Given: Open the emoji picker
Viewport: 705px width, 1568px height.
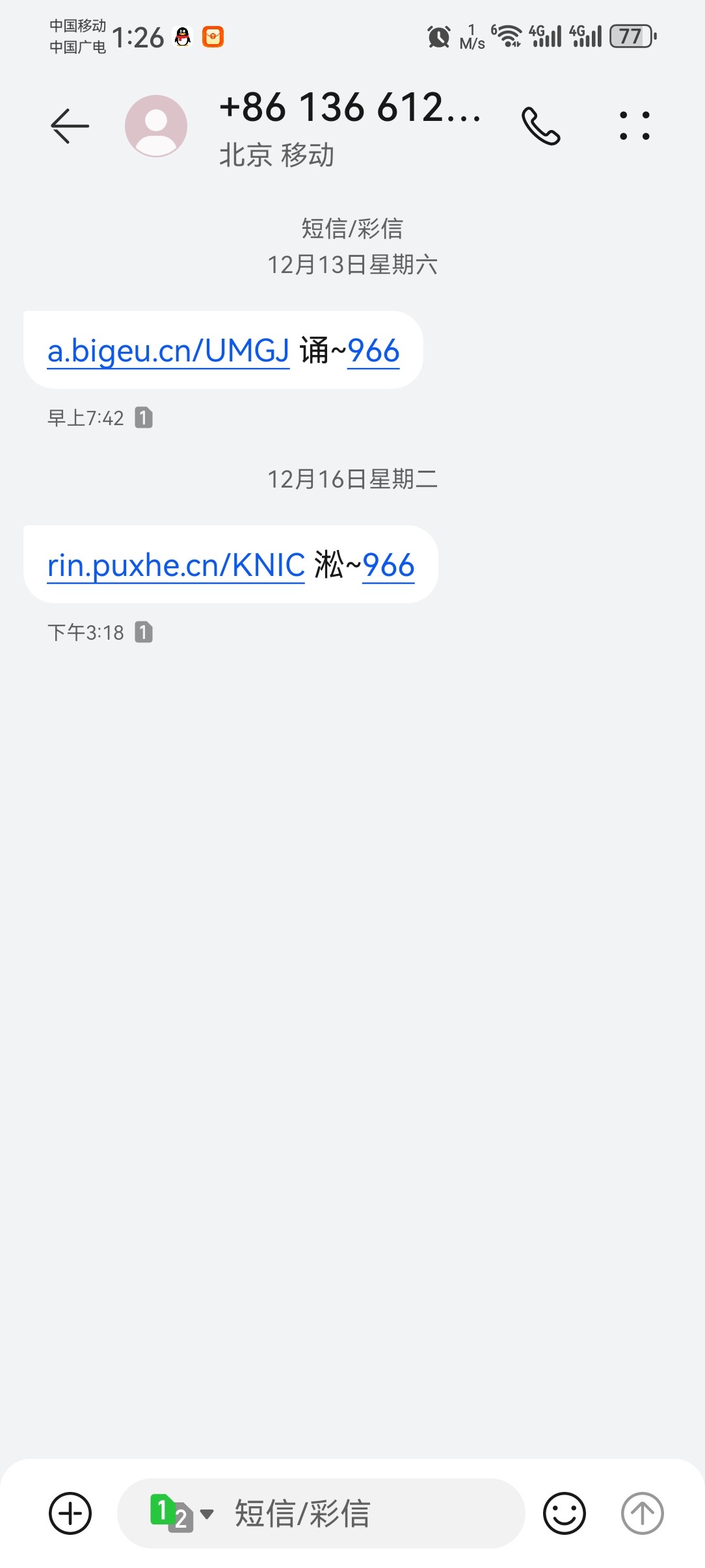Looking at the screenshot, I should (x=564, y=1513).
